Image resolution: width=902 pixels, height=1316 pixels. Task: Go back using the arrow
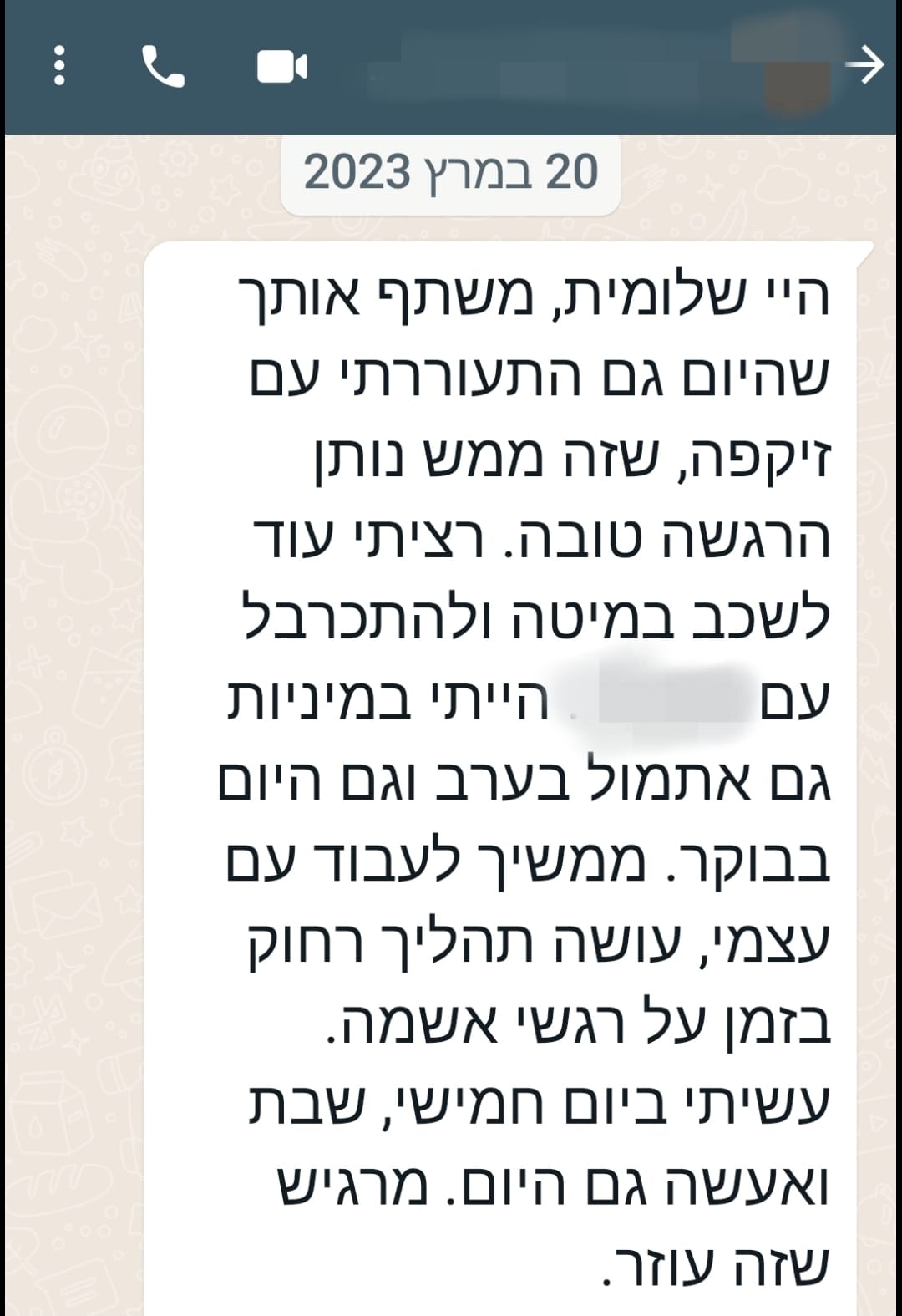point(865,64)
